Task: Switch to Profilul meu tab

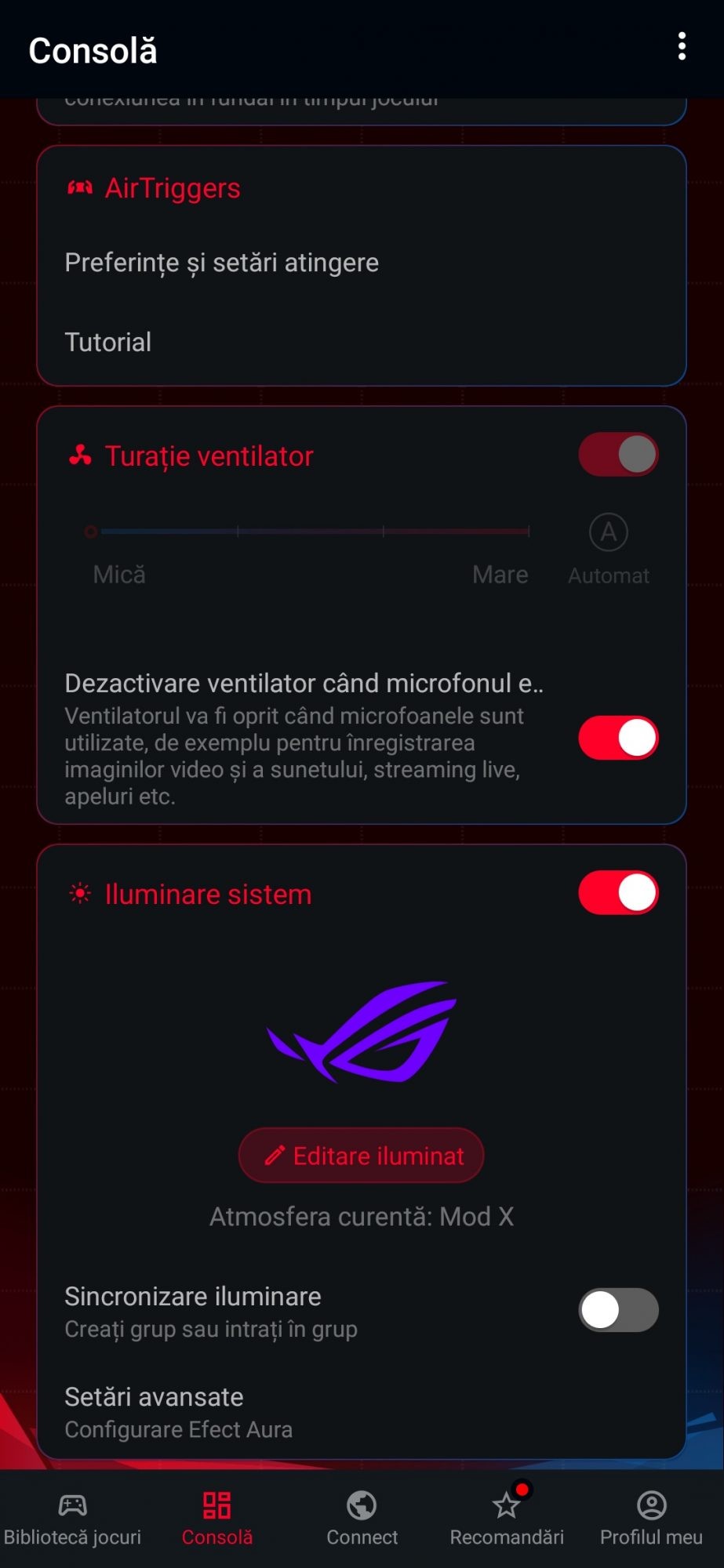Action: pos(651,1519)
